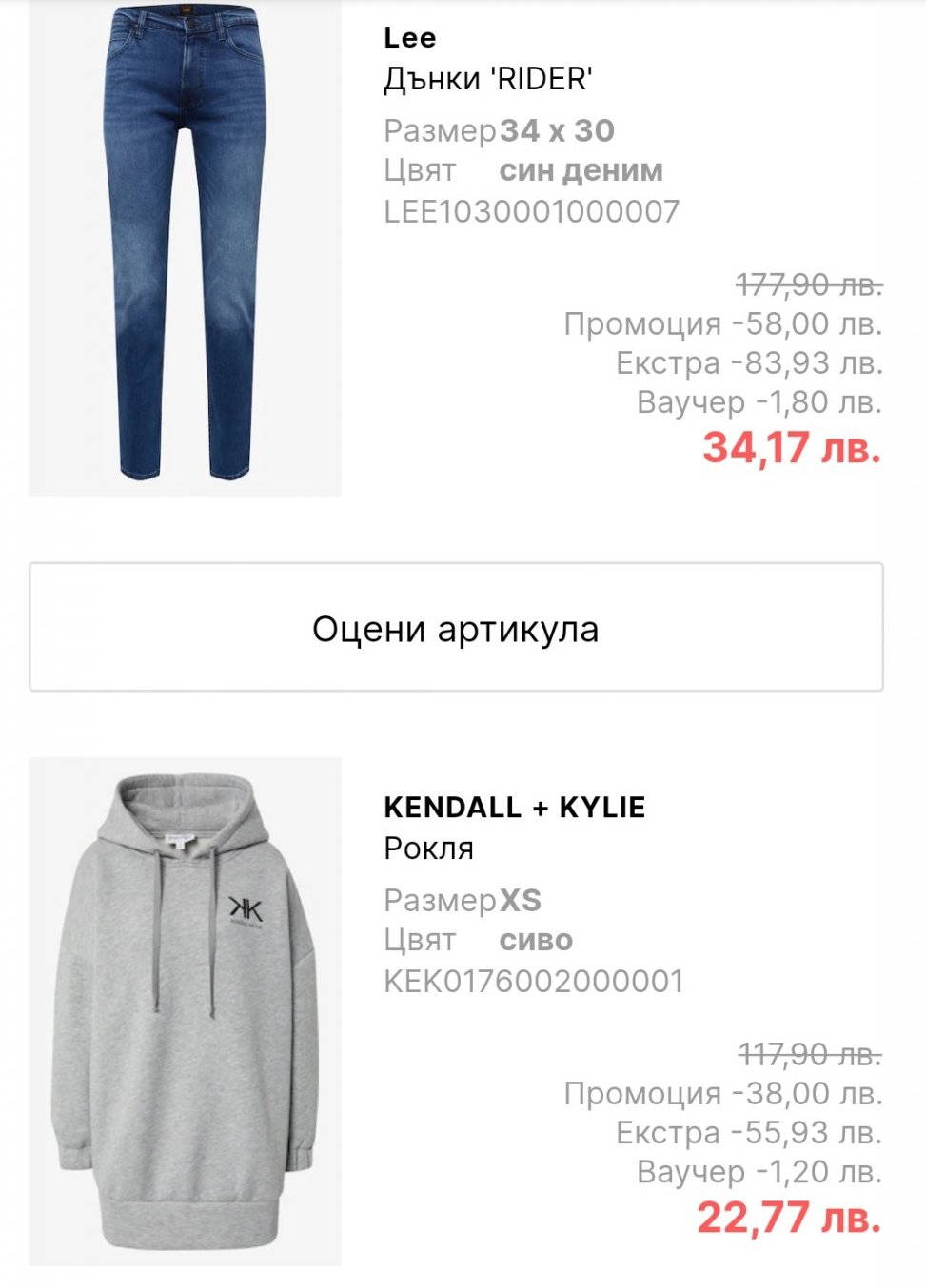Open the Lee 'RIDER' jeans product image
Screen dimensions: 926x1288
[185, 245]
